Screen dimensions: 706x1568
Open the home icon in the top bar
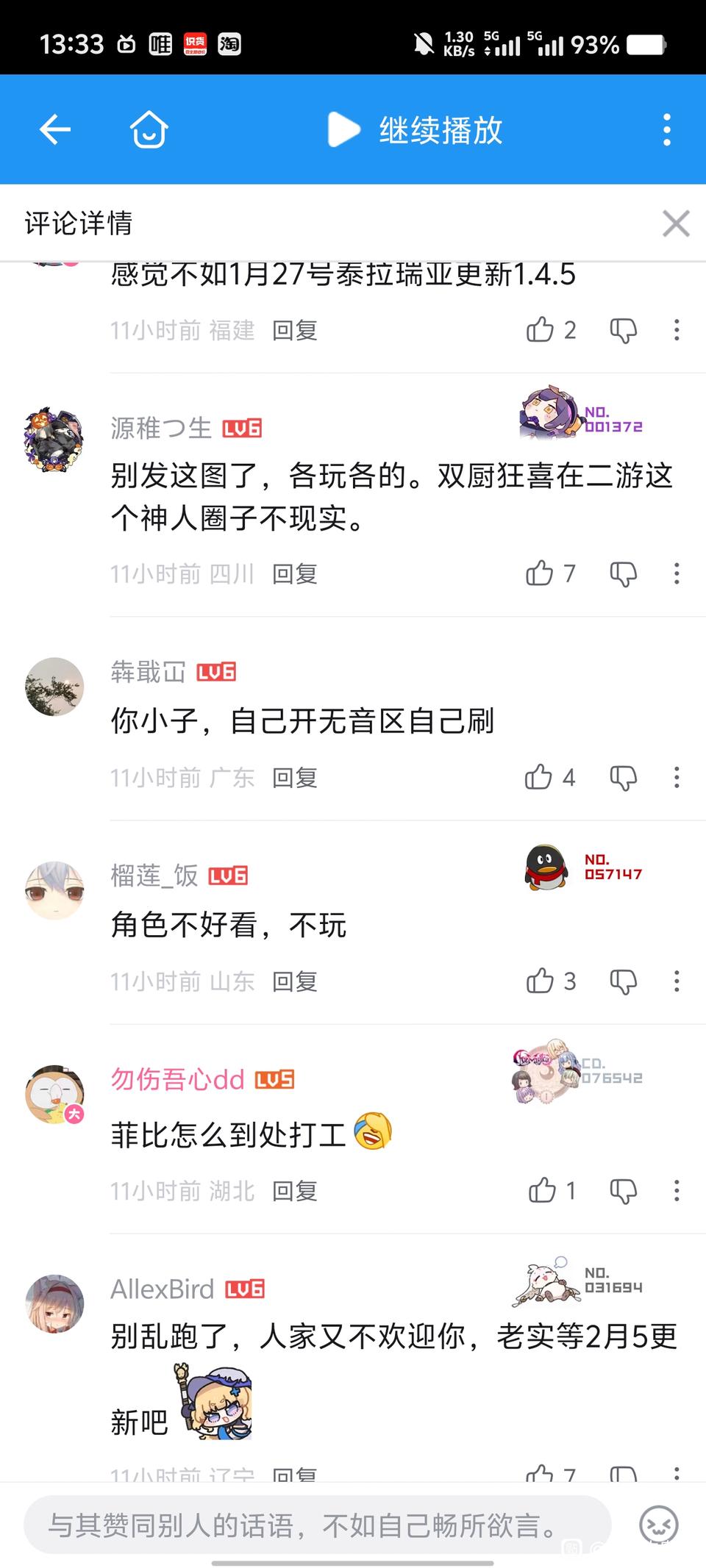(149, 130)
